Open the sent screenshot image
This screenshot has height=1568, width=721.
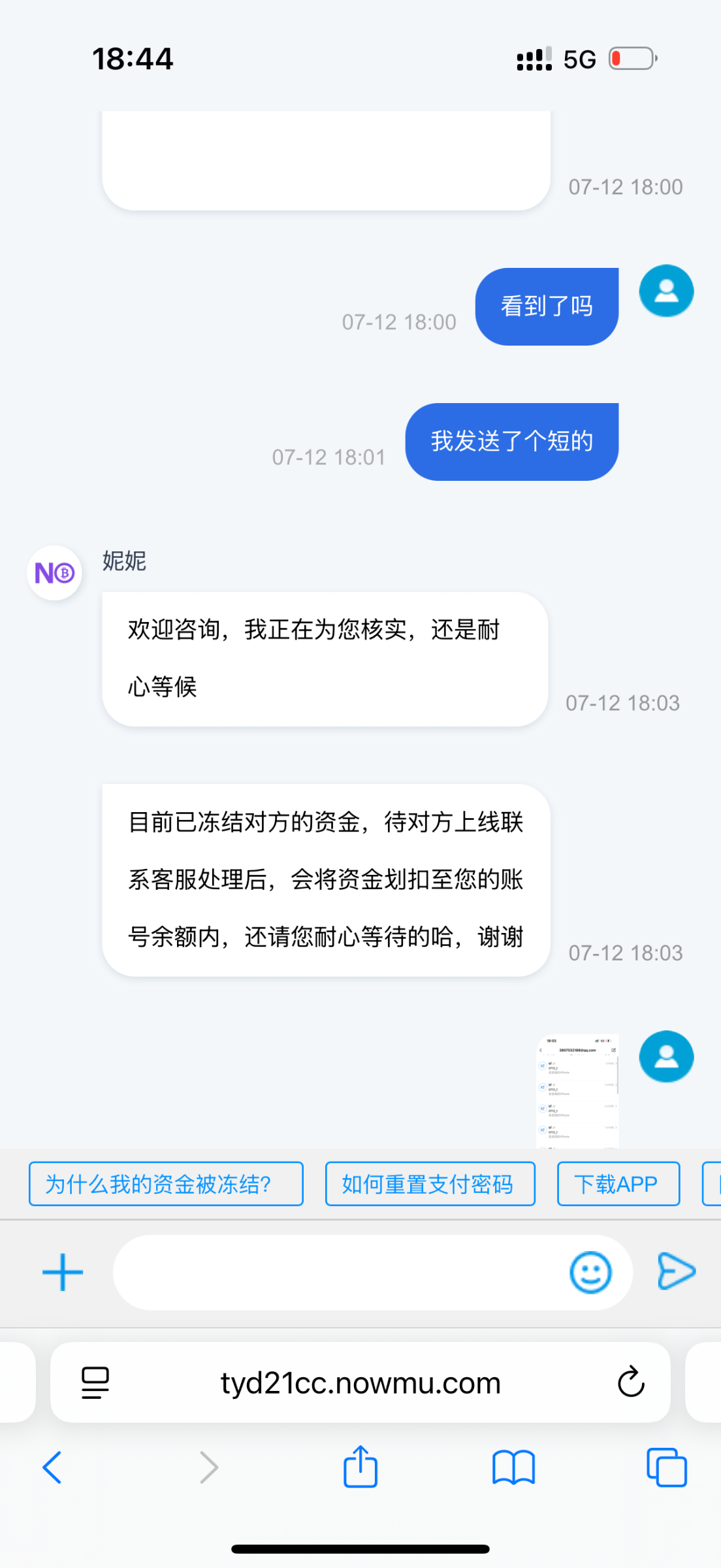[577, 1091]
